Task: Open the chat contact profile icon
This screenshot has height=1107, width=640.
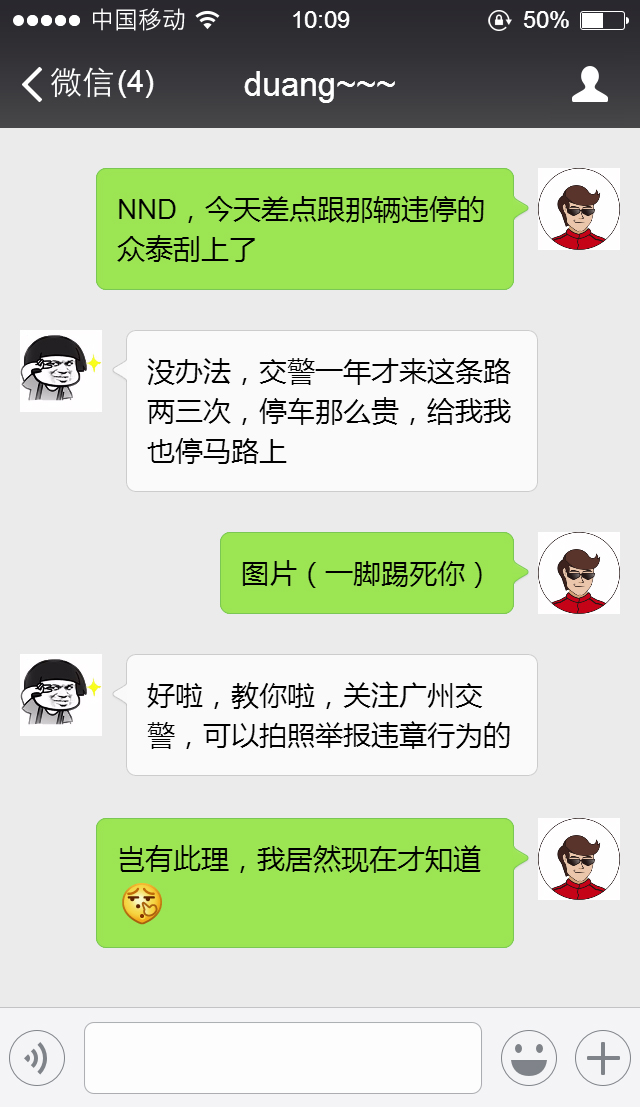Action: pyautogui.click(x=589, y=84)
